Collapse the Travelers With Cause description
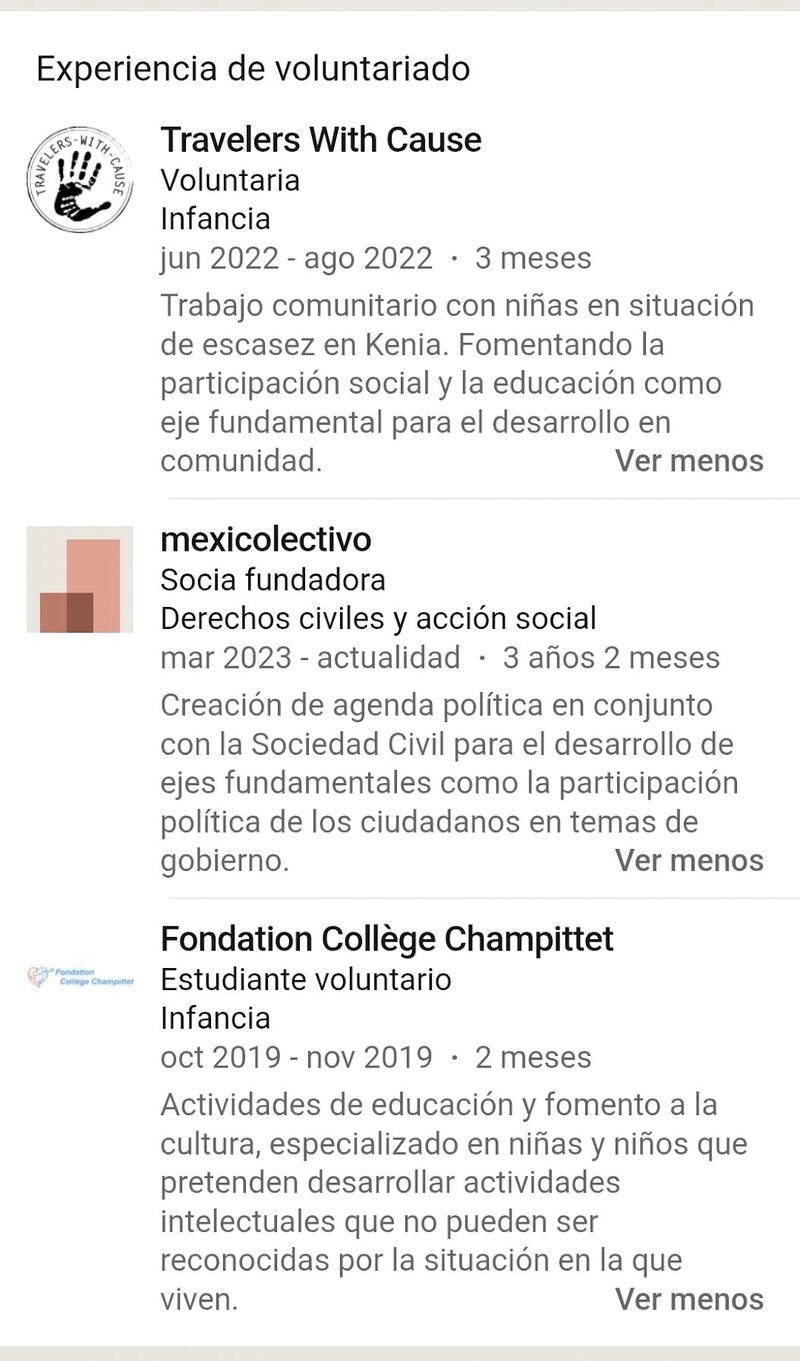Viewport: 800px width, 1361px height. point(689,461)
